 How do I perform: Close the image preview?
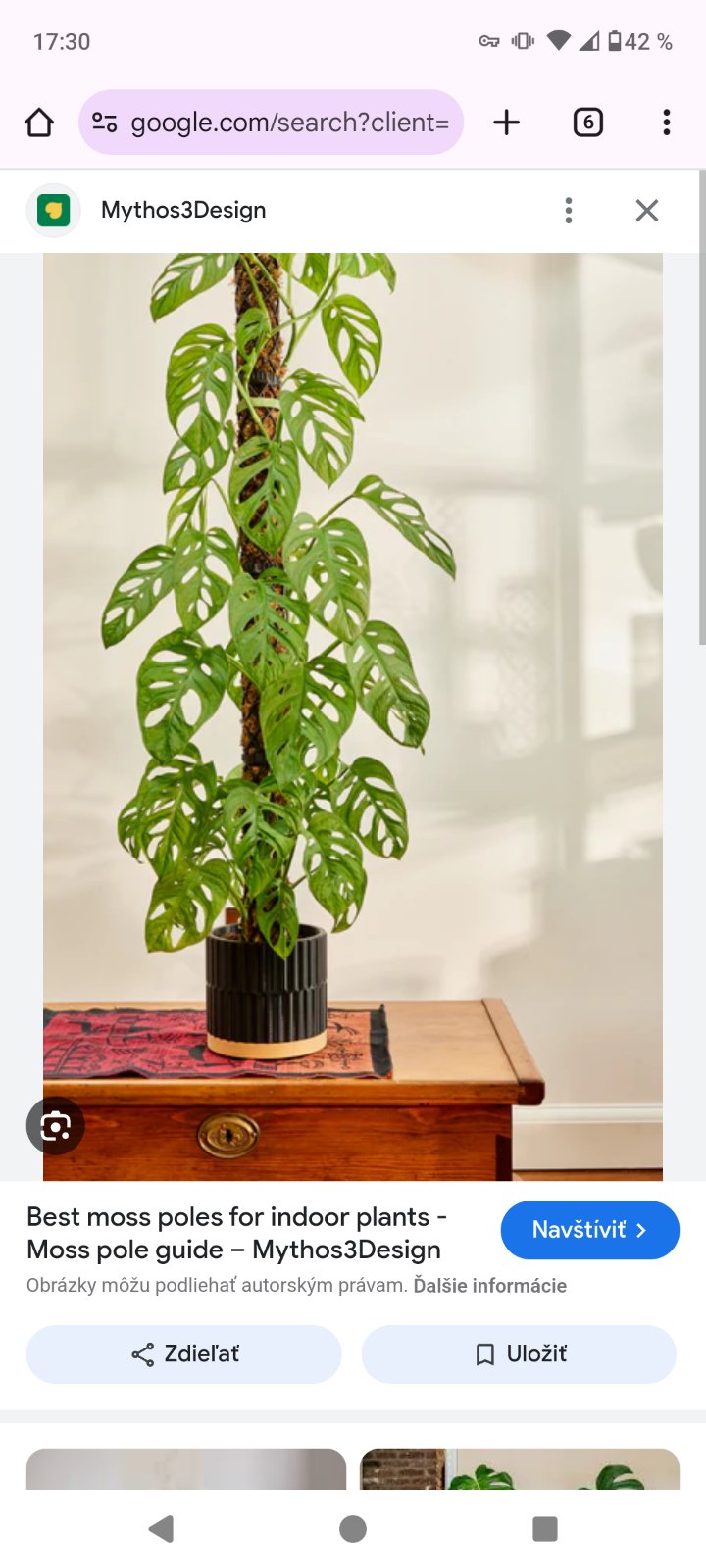pos(646,210)
